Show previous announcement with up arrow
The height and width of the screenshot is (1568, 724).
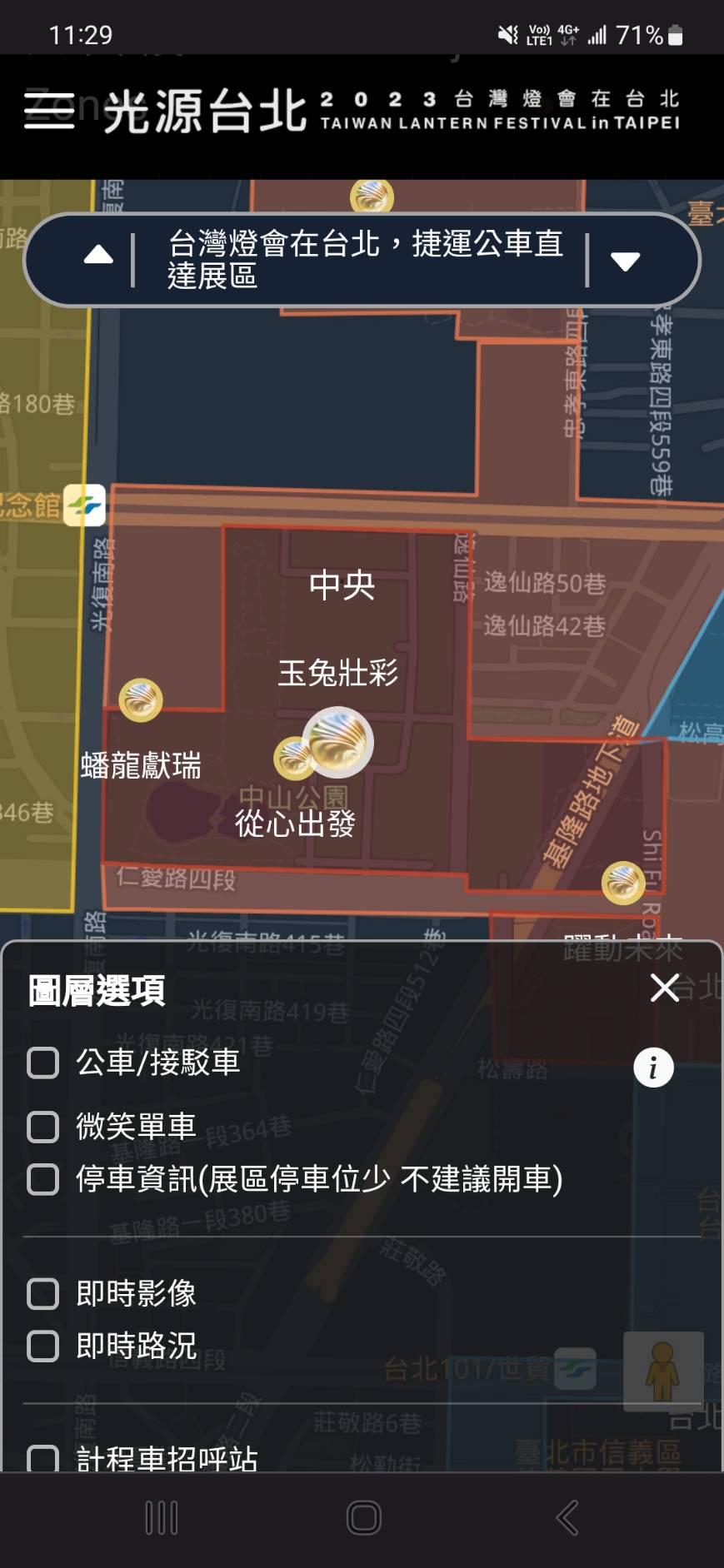(98, 256)
